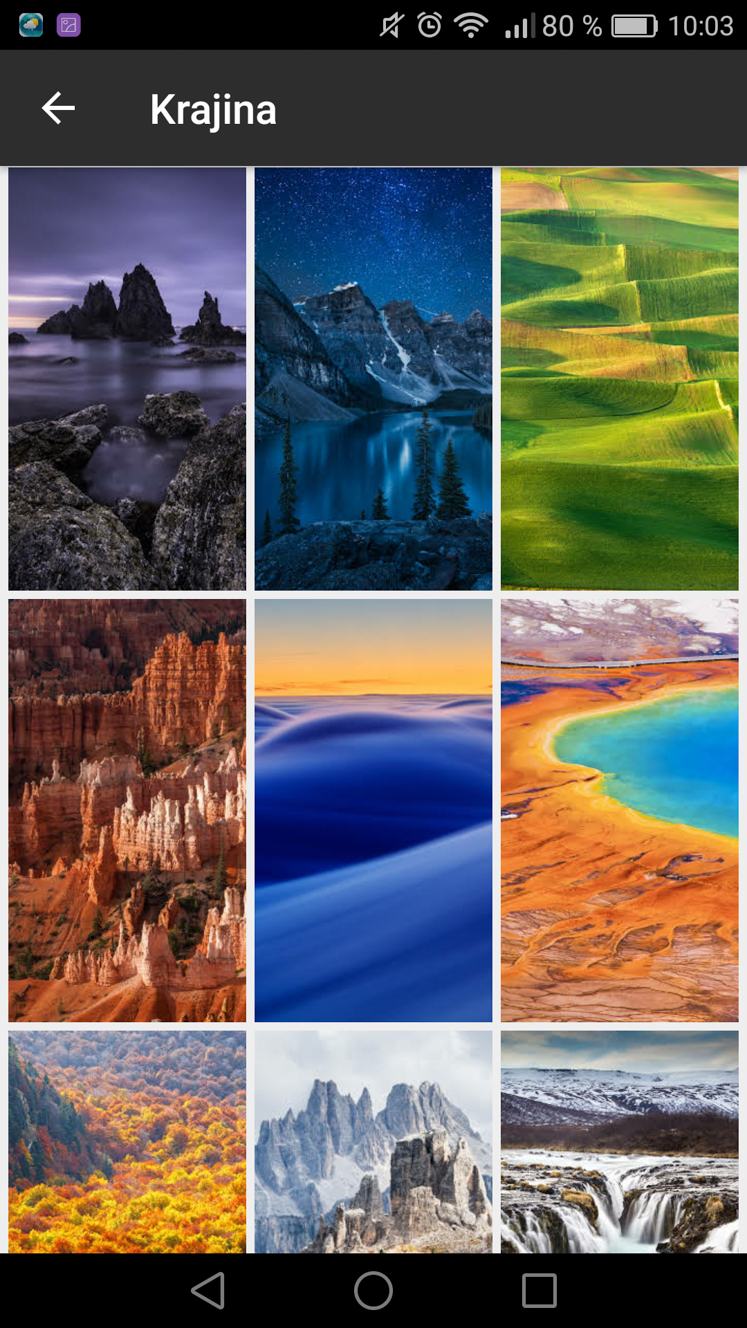This screenshot has height=1328, width=747.
Task: Choose the red canyon hoodoos wallpaper
Action: coord(127,810)
